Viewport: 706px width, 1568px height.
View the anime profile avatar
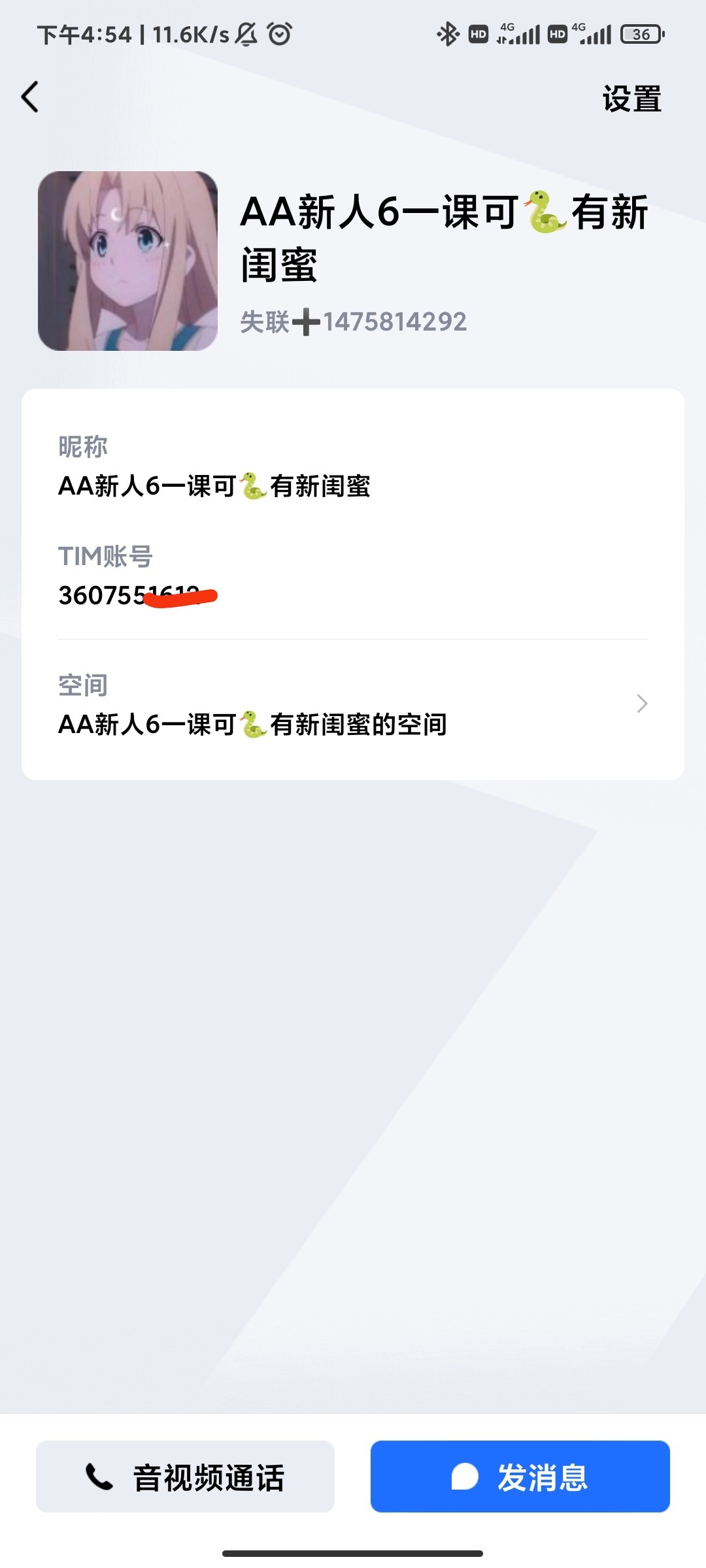click(x=127, y=261)
